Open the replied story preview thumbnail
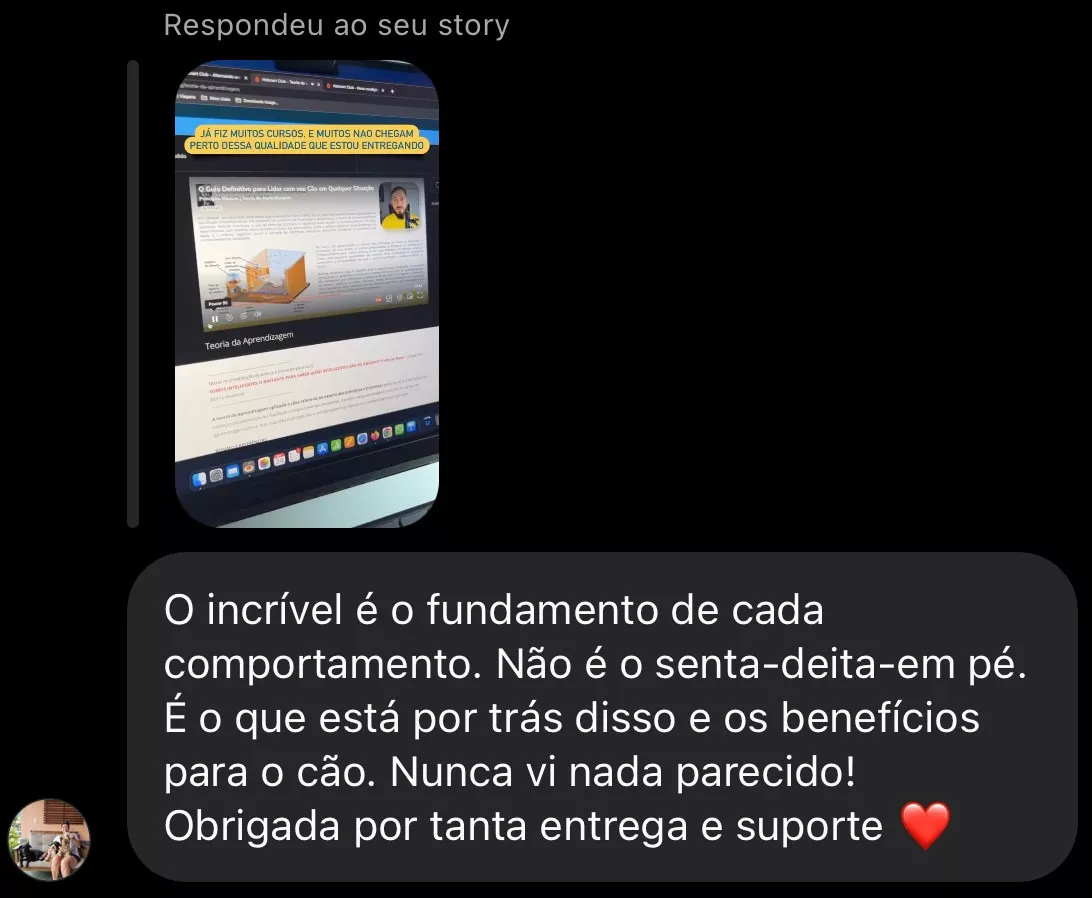Screen dimensions: 1092x898 [x=307, y=294]
